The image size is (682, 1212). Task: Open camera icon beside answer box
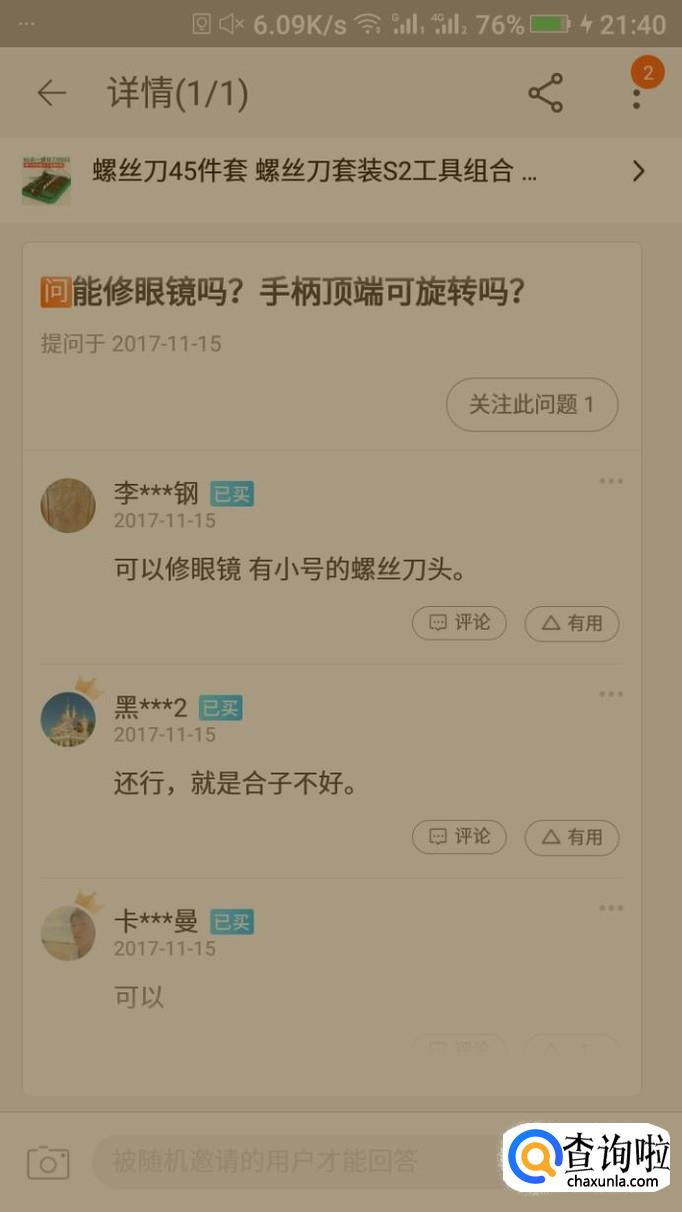pos(48,1162)
